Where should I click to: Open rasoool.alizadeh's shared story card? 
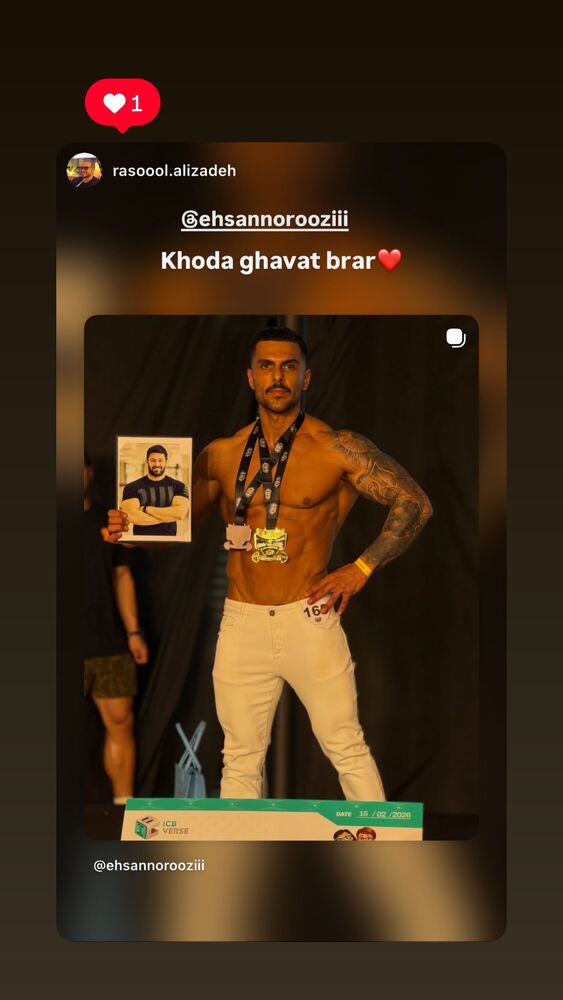coord(281,541)
